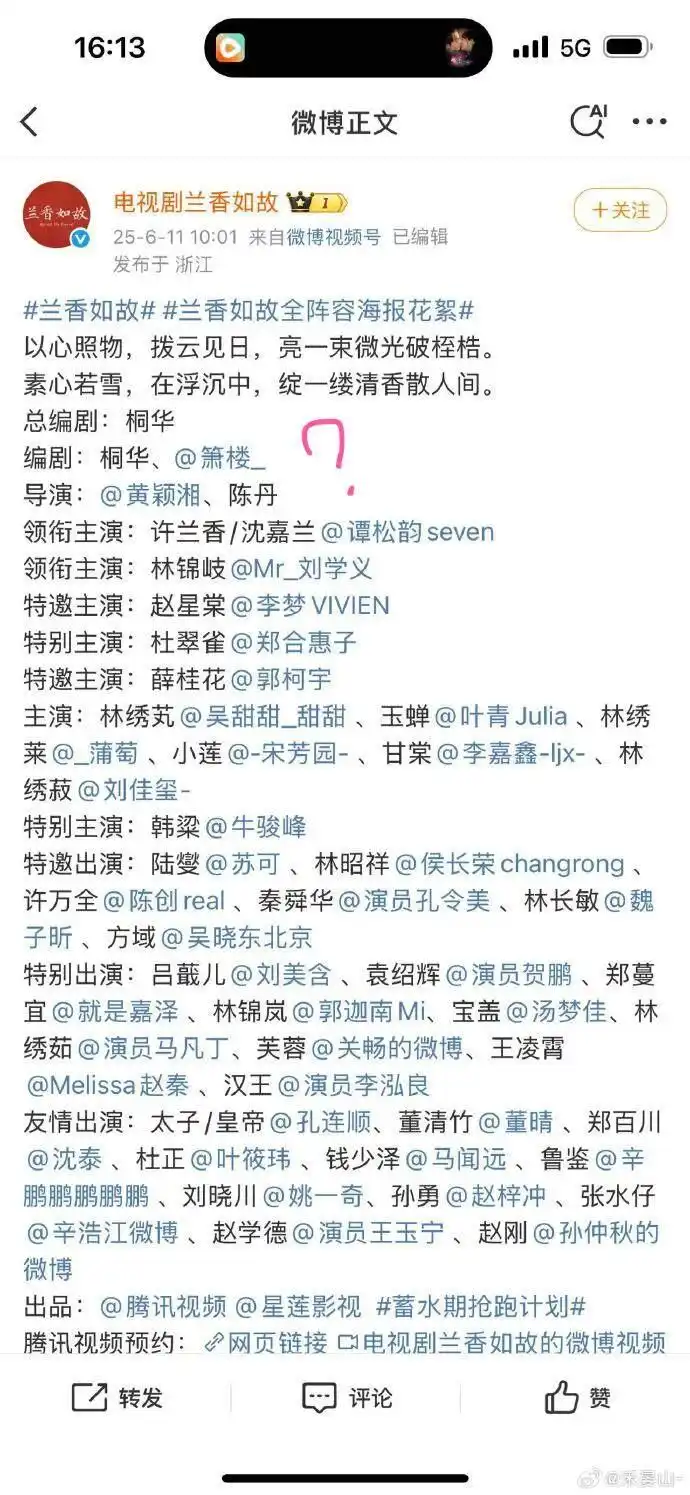This screenshot has height=1495, width=690.
Task: Like this post with 赞
Action: tap(577, 1398)
